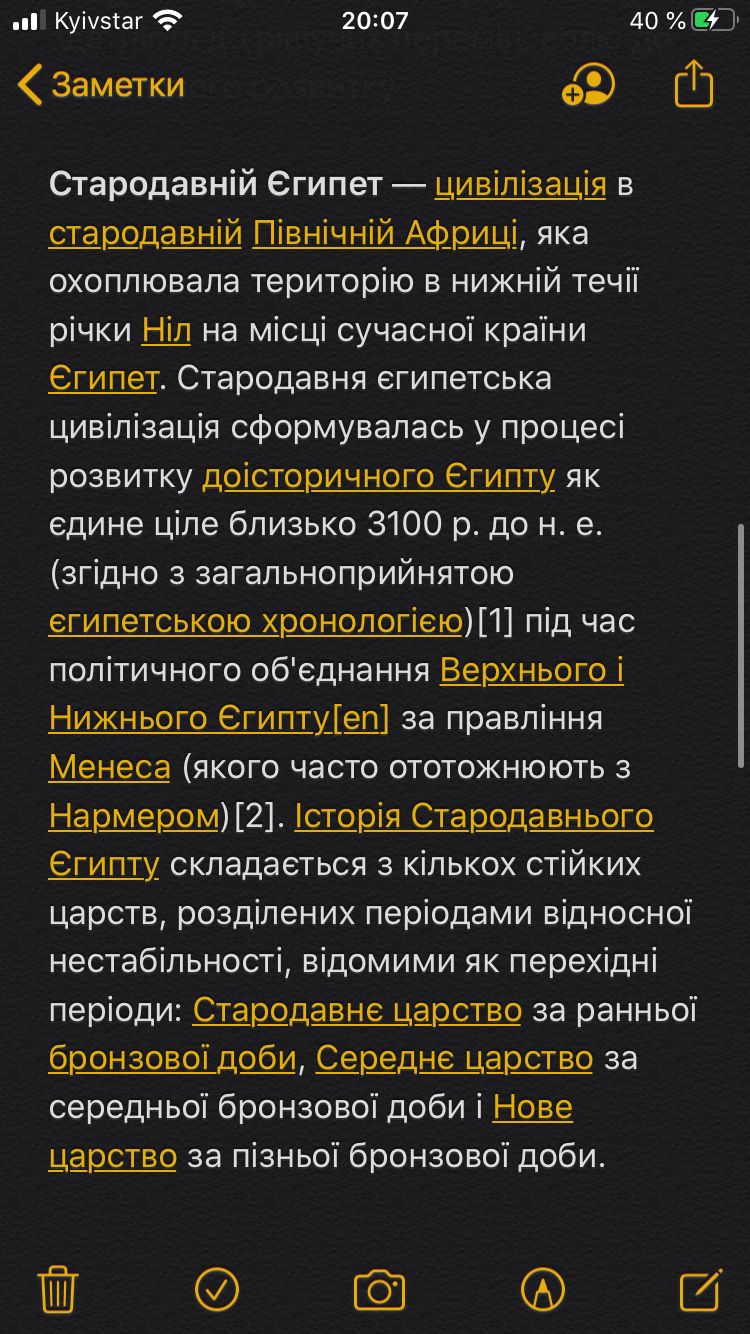Compose a new note

coord(701,1288)
